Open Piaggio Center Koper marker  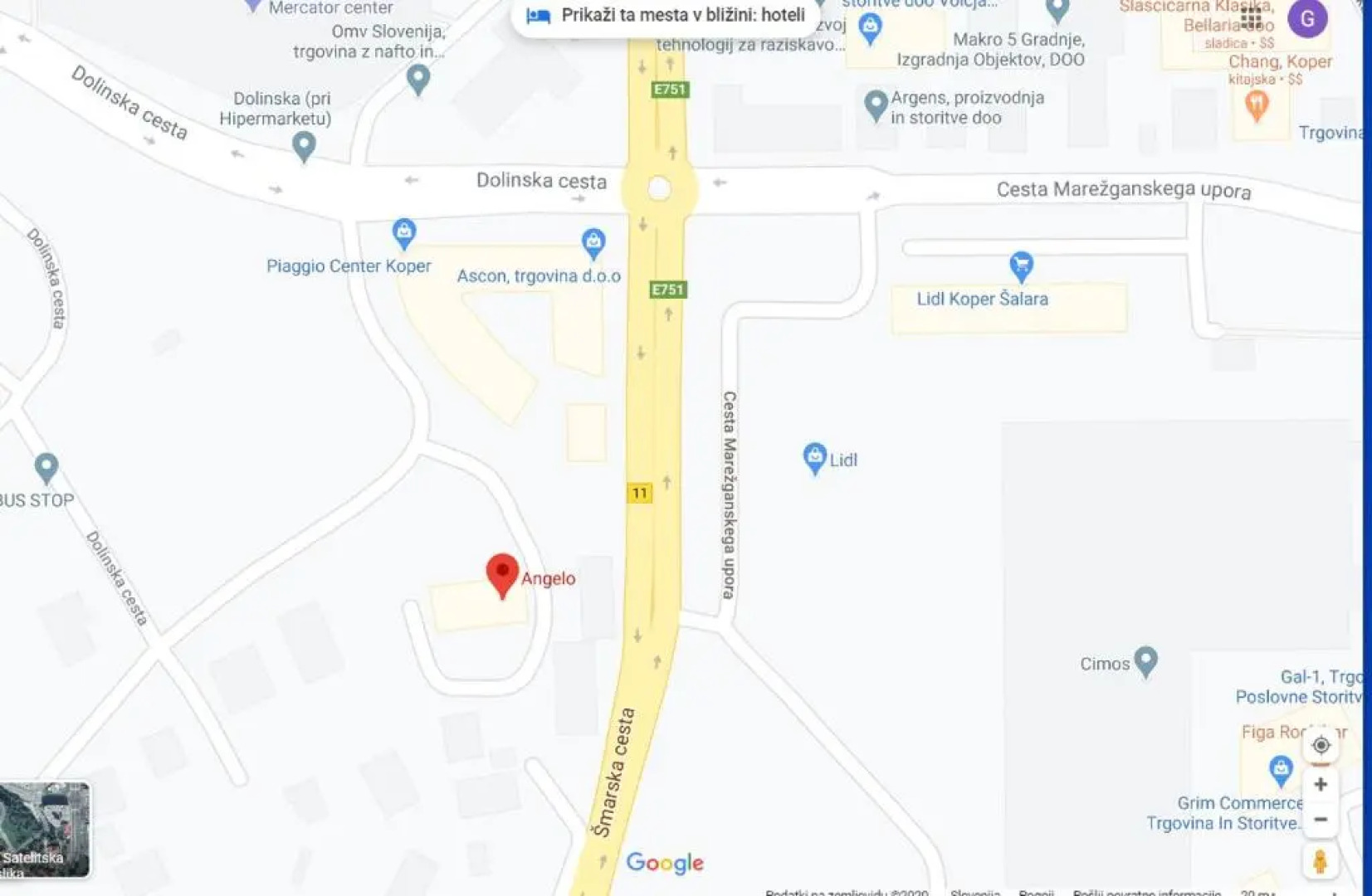click(x=404, y=233)
